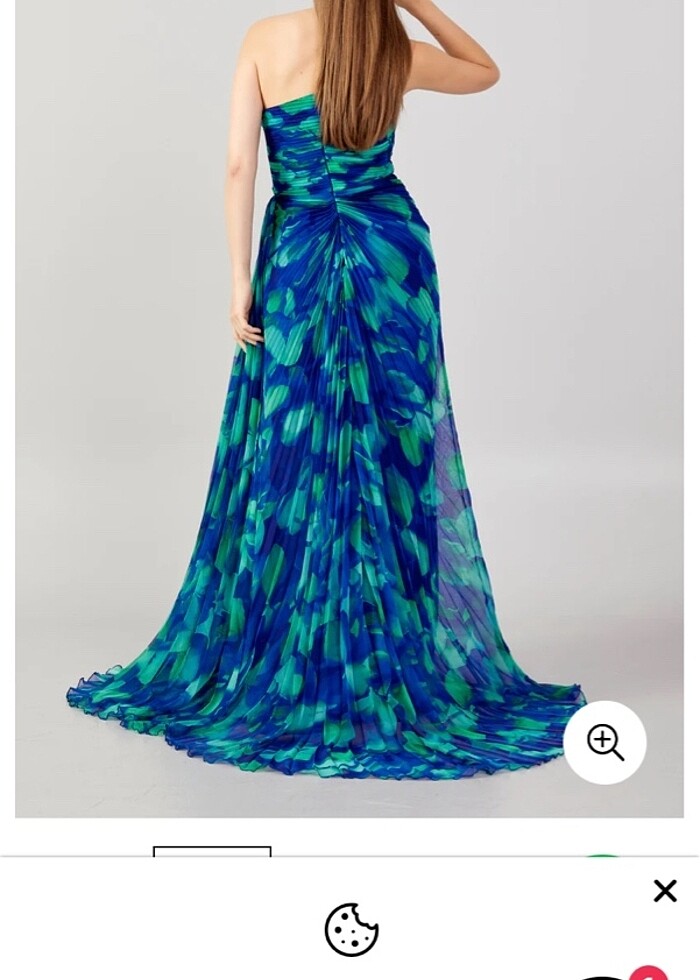The image size is (700, 980).
Task: Tap the magnifier to zoom the dress photo
Action: 605,743
